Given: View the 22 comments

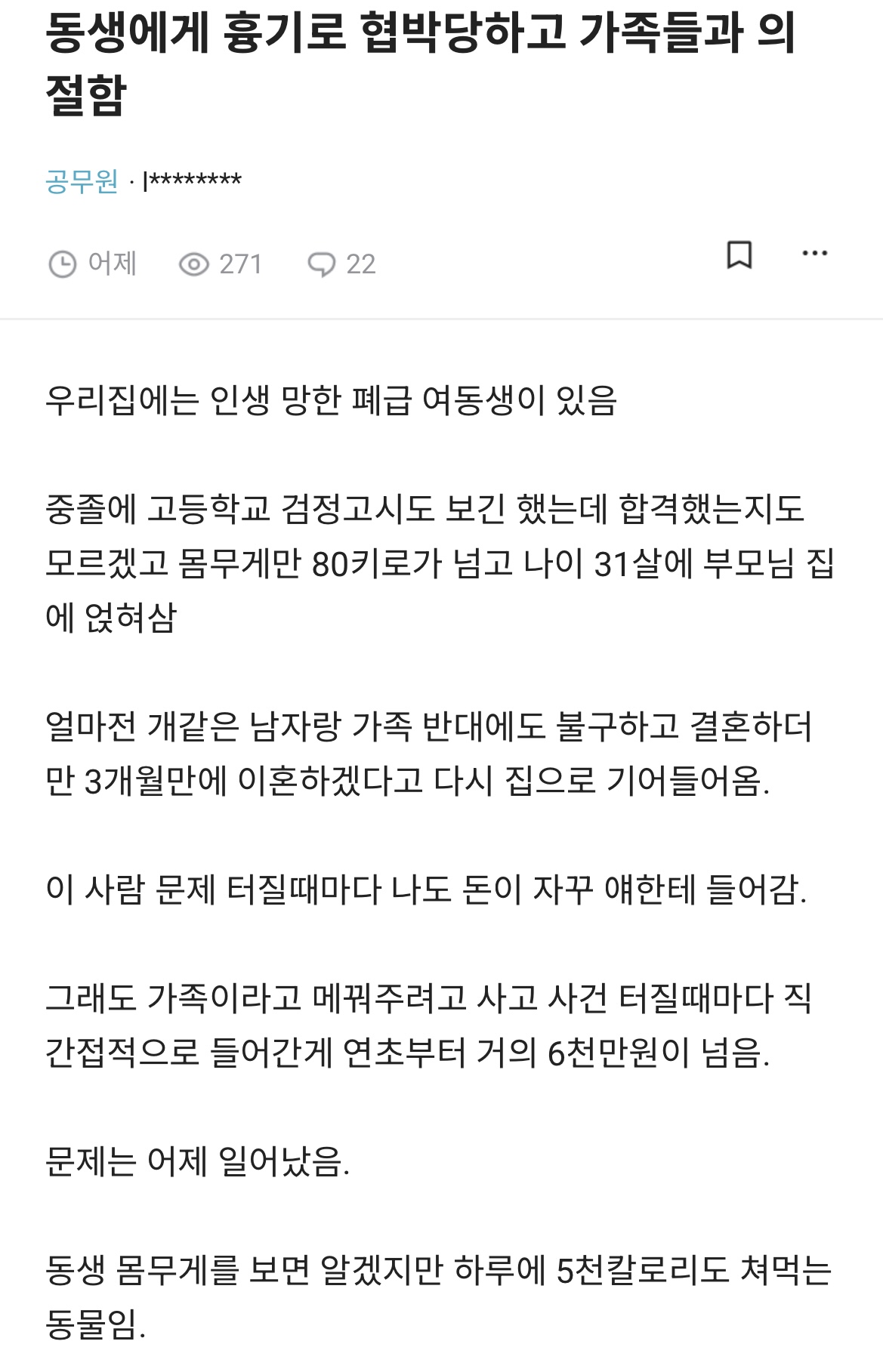Looking at the screenshot, I should [342, 264].
